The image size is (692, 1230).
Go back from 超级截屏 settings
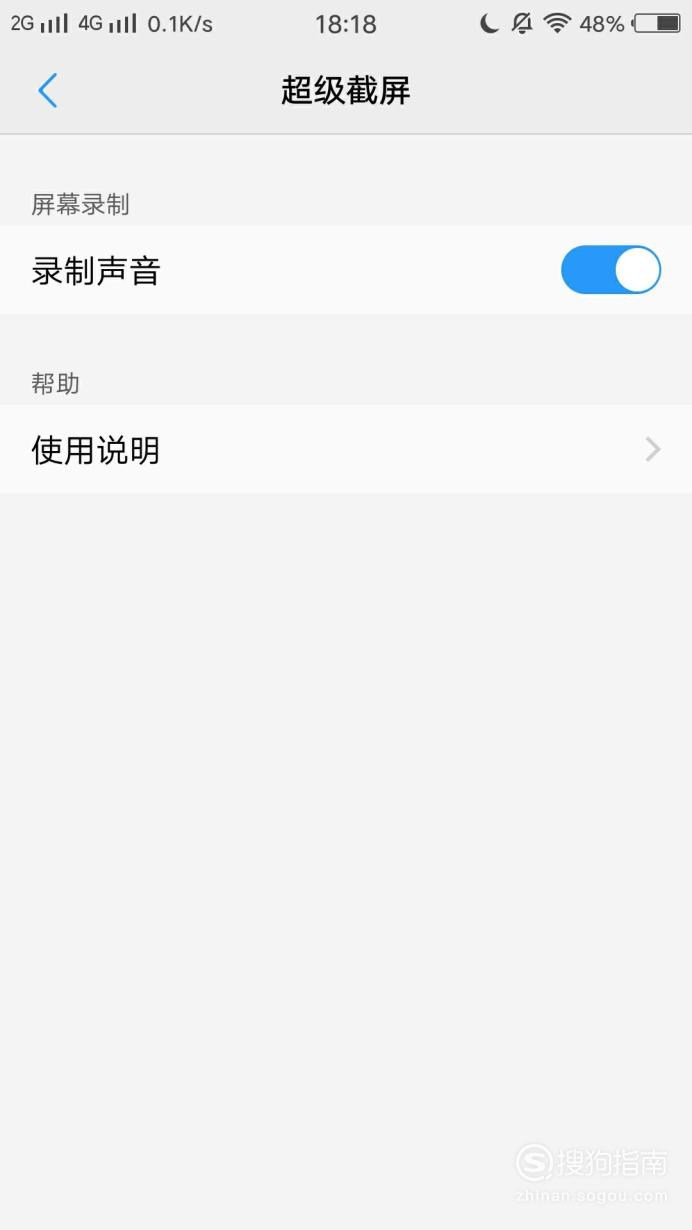point(47,91)
